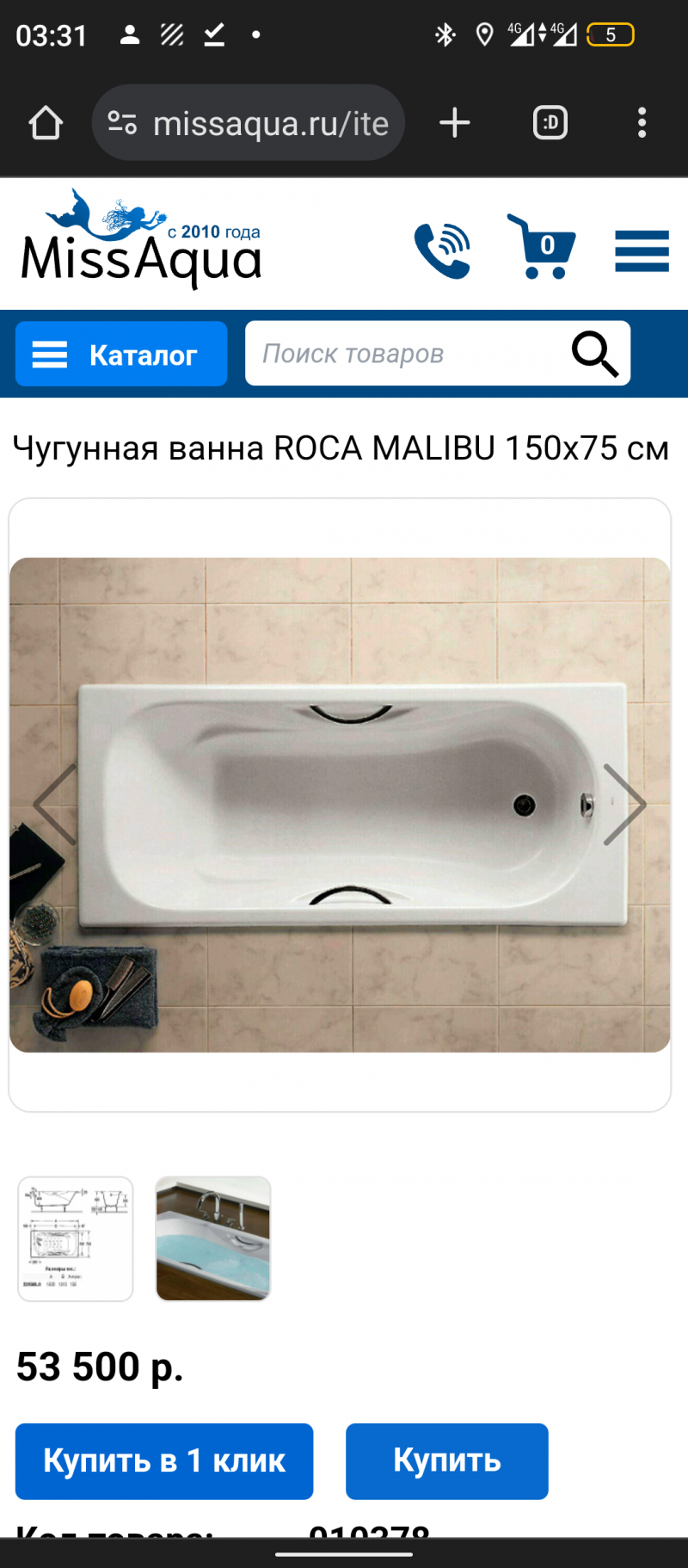
Task: Open the browser overflow menu
Action: [642, 123]
